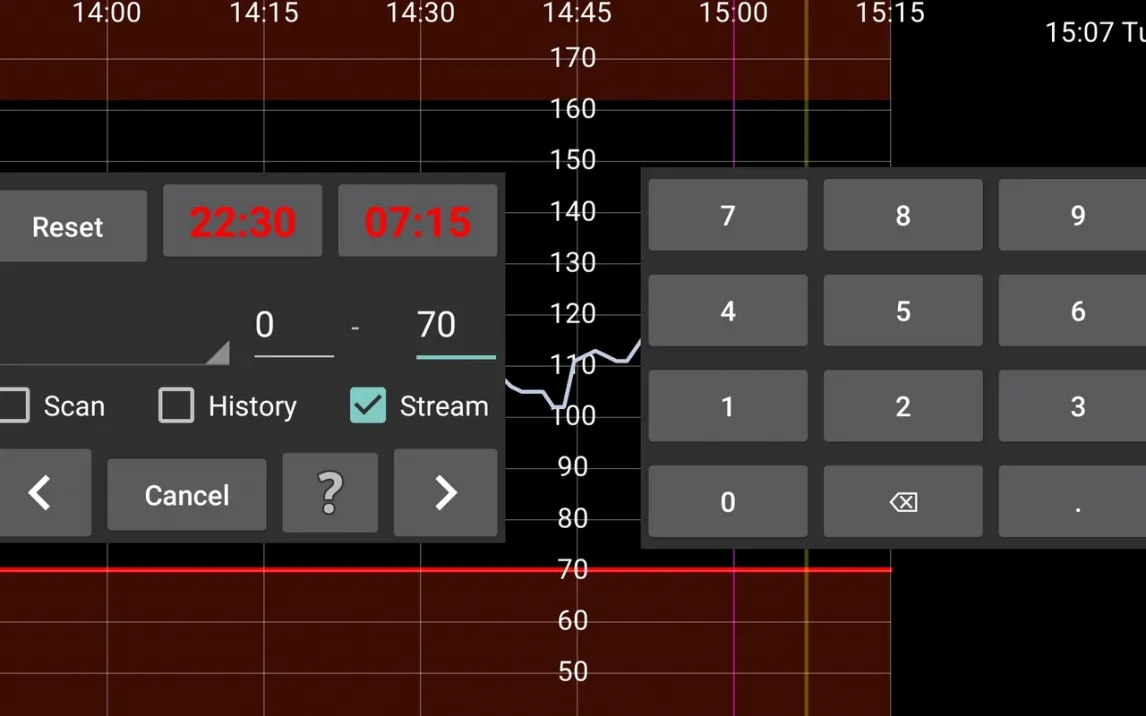
Task: Enable the Scan checkbox
Action: tap(14, 406)
